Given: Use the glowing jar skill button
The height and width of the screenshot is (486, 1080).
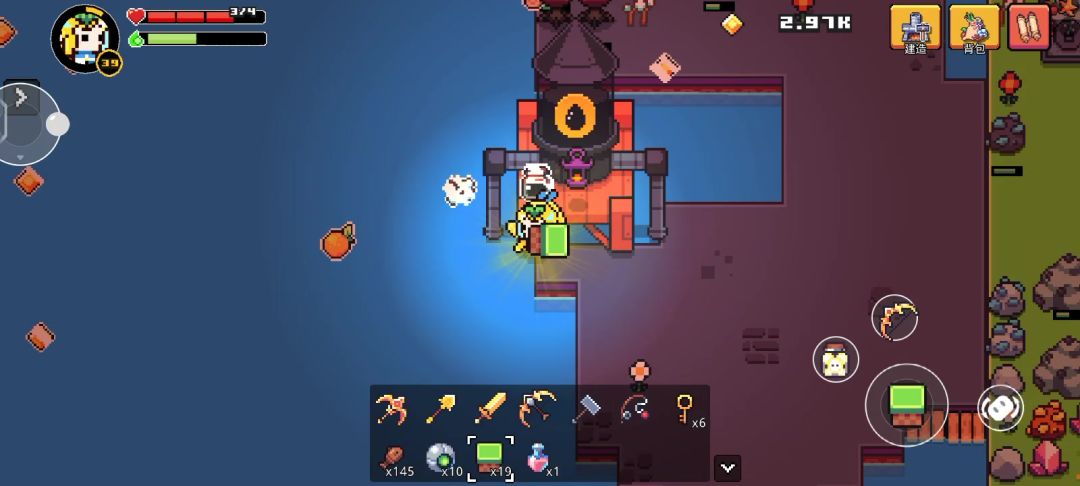Looking at the screenshot, I should [x=836, y=361].
